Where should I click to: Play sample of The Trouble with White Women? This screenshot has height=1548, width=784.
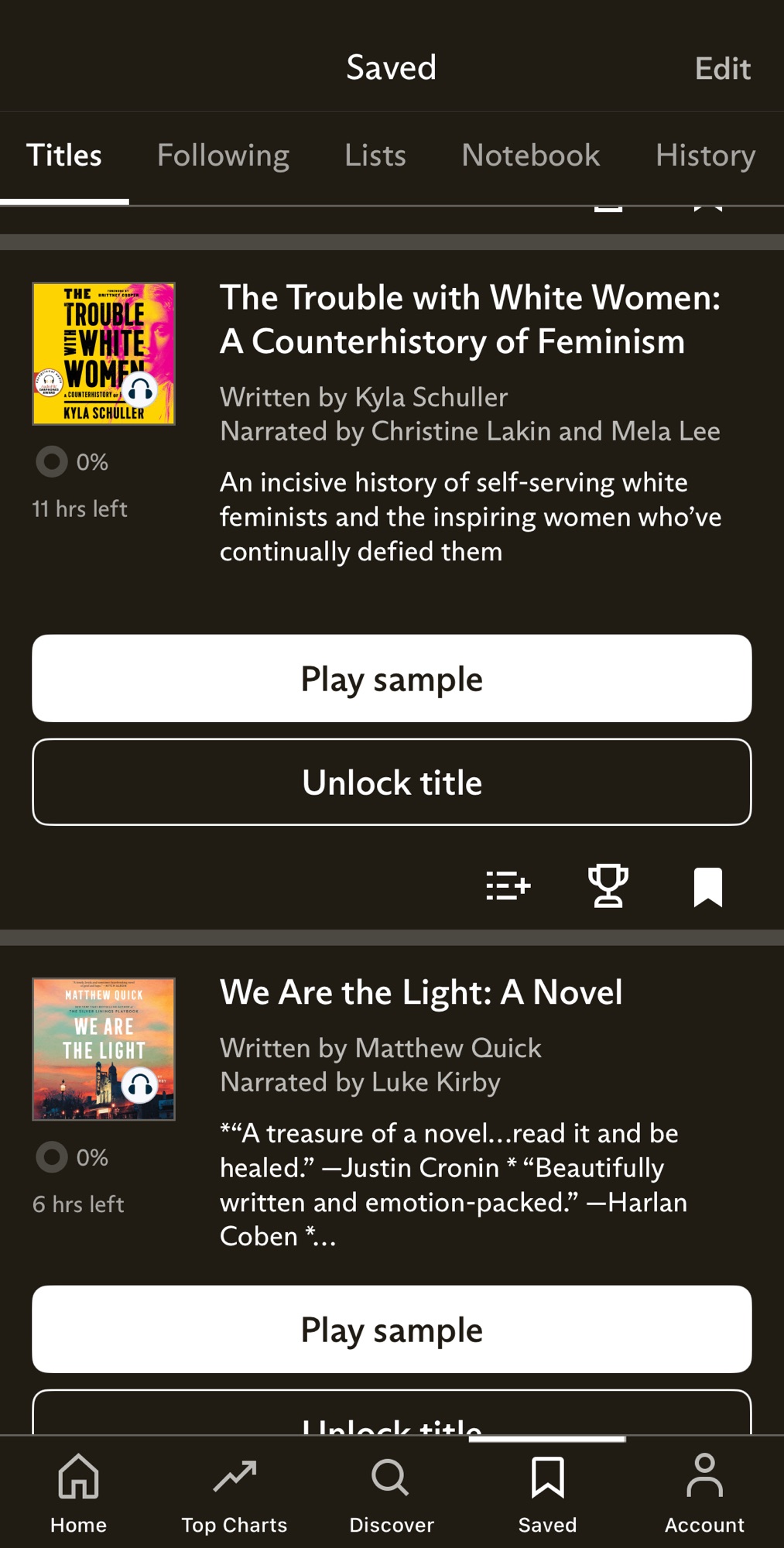pos(392,679)
